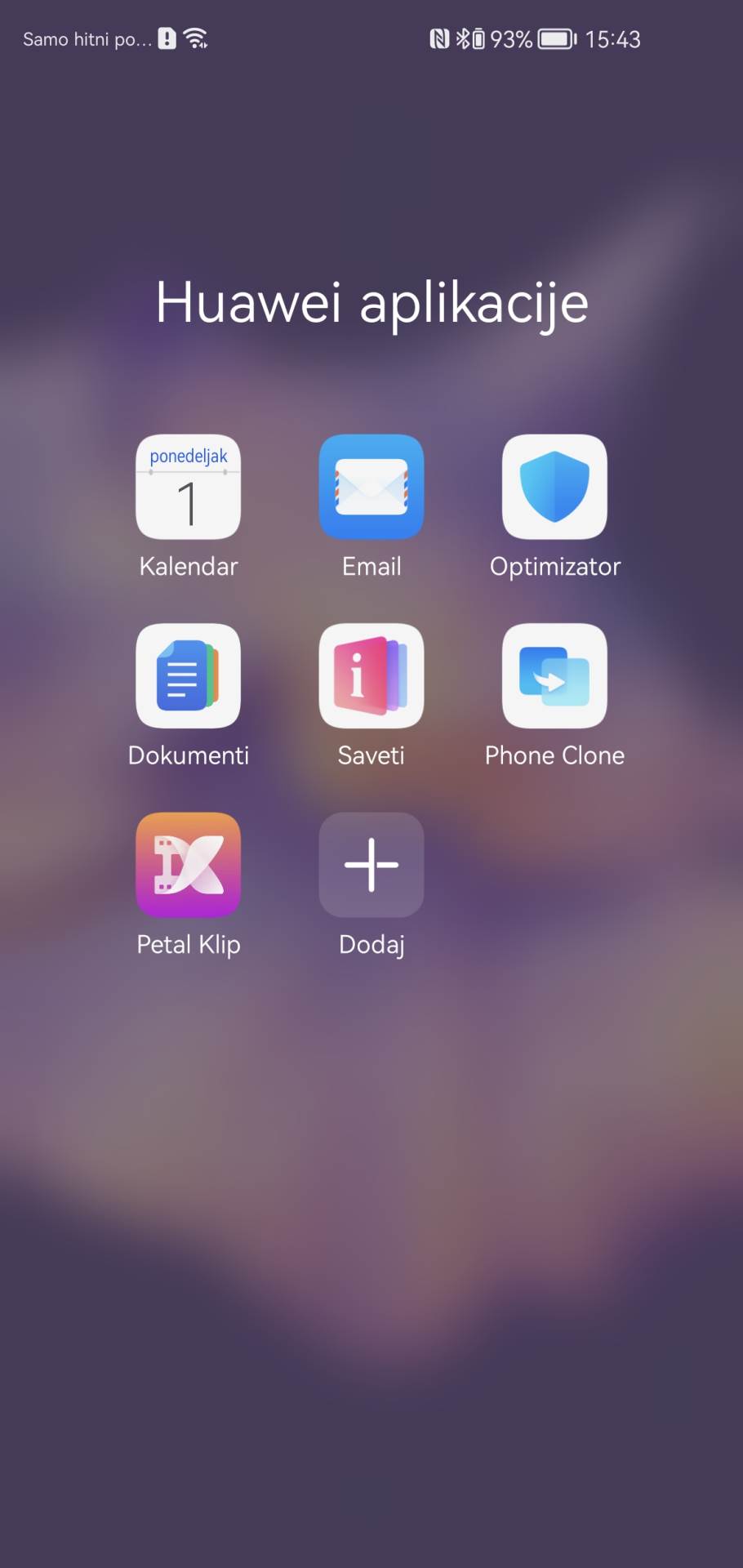The image size is (743, 1568).
Task: Open the Dokumenti app
Action: [x=188, y=676]
